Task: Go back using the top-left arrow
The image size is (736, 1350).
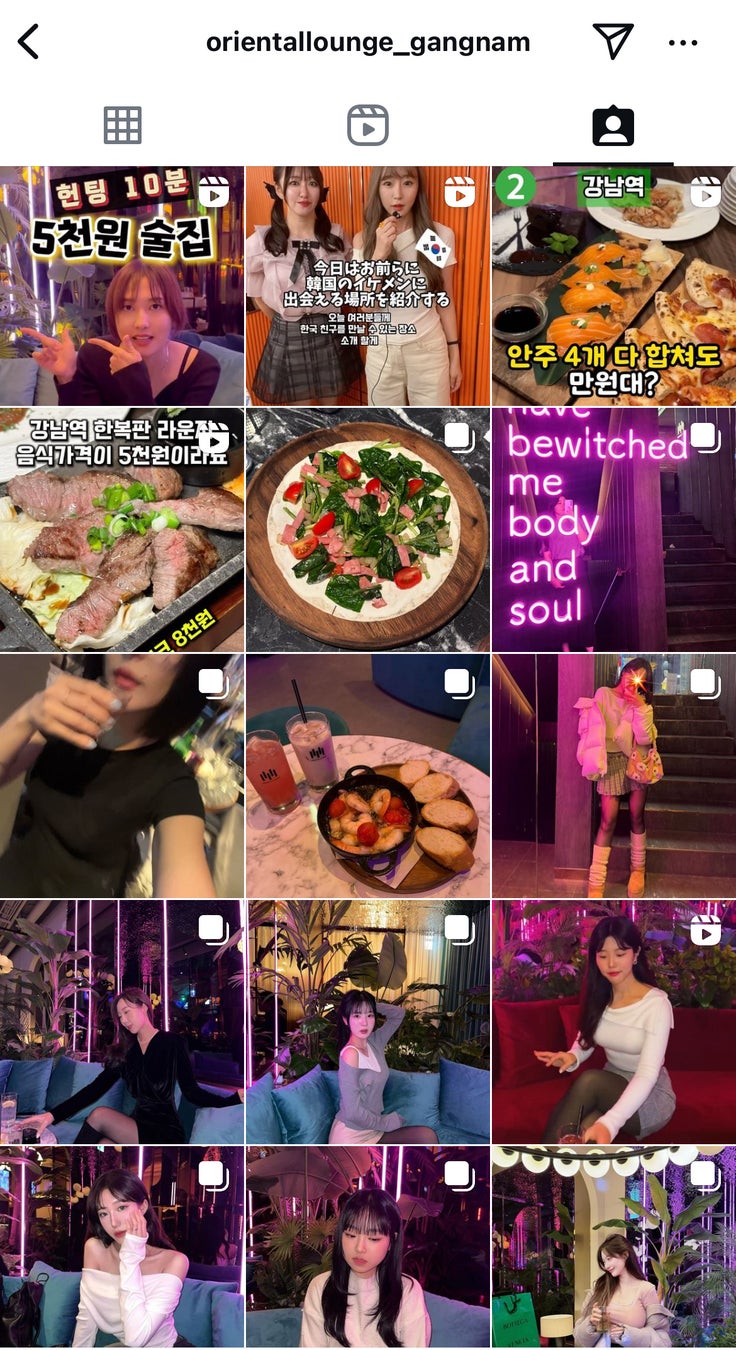Action: (x=28, y=42)
